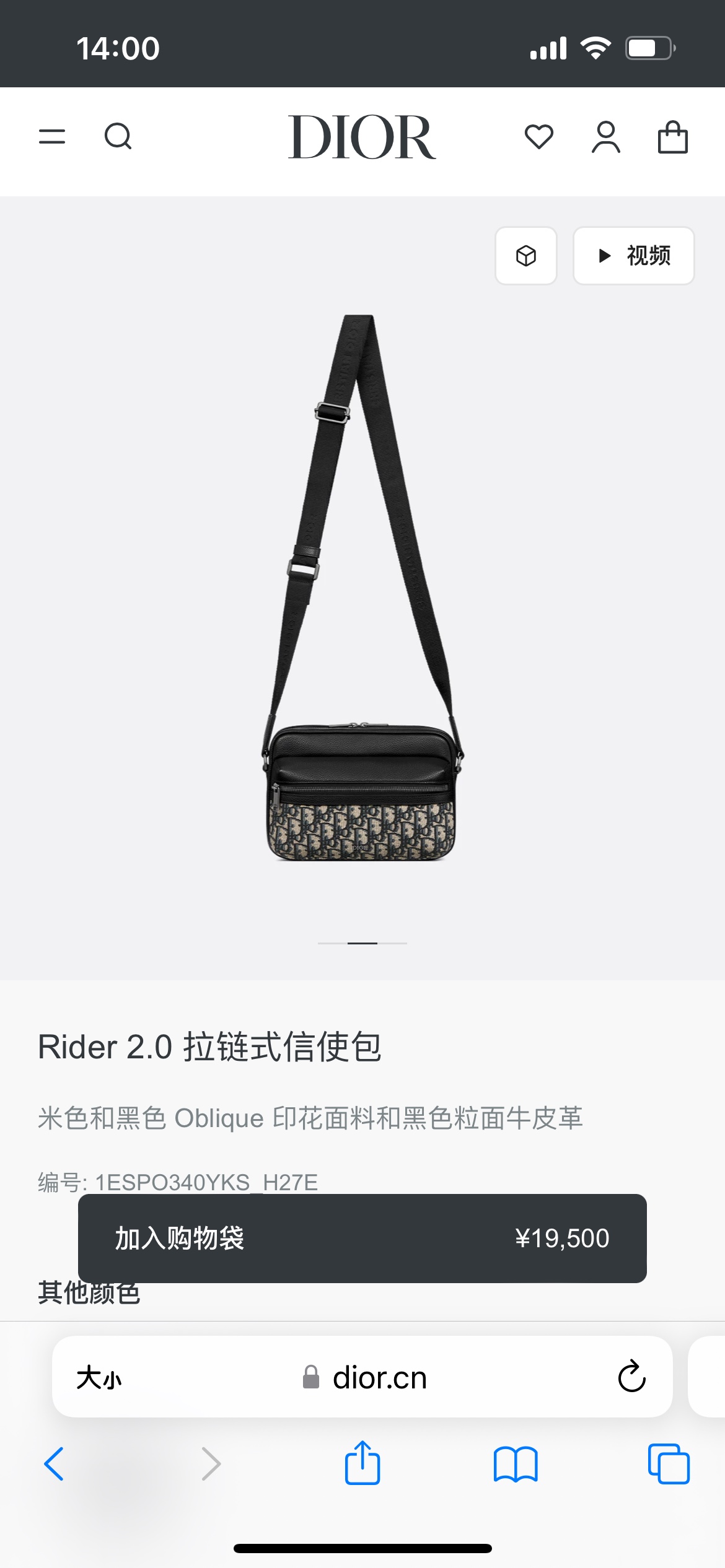This screenshot has height=1568, width=725.
Task: View the bag in 3D
Action: [526, 256]
